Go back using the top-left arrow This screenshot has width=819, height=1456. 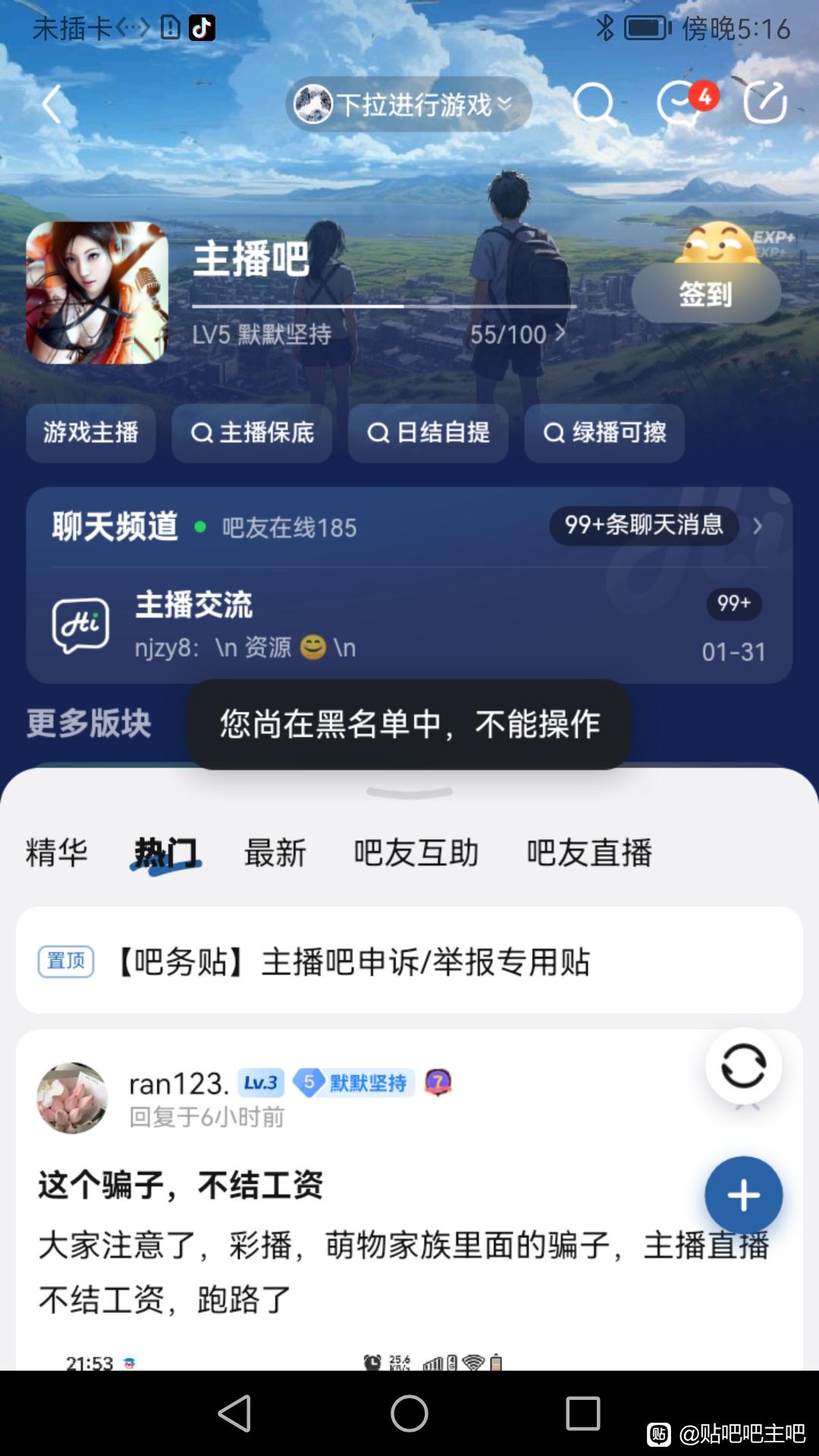coord(52,104)
